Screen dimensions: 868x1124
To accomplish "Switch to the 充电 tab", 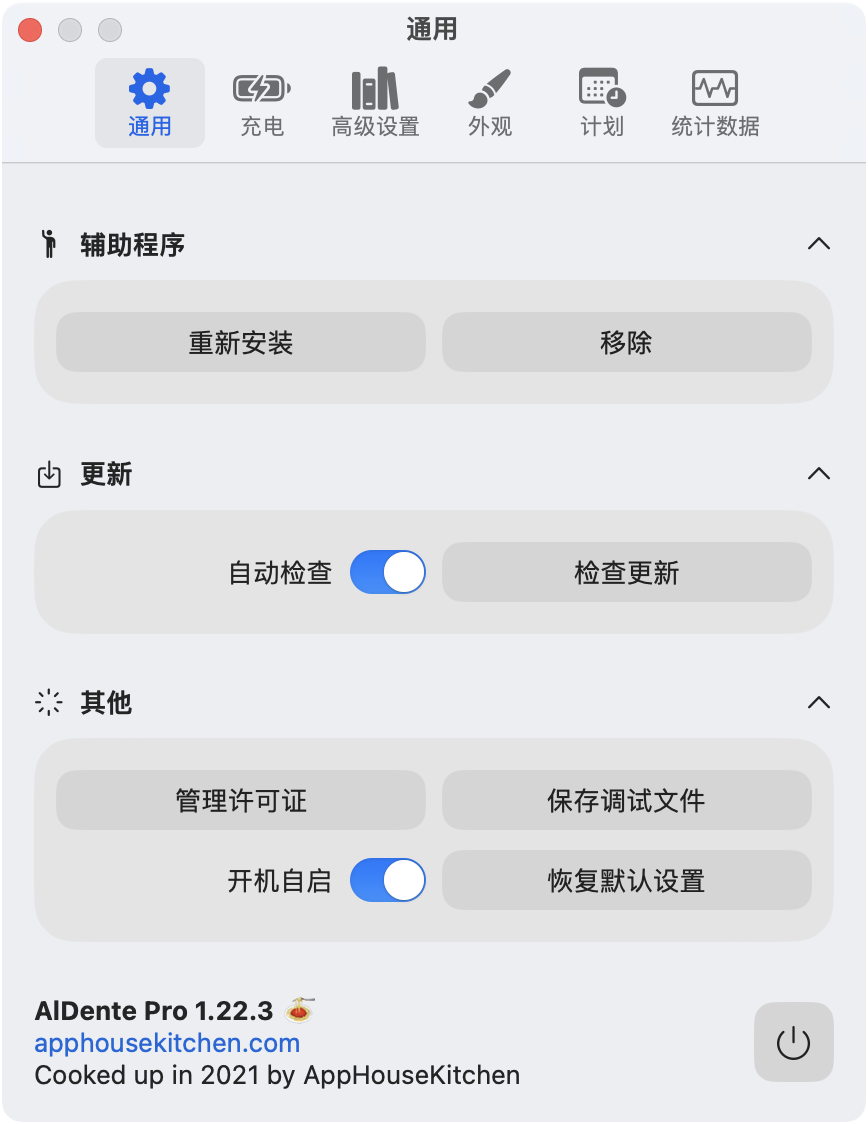I will [262, 104].
